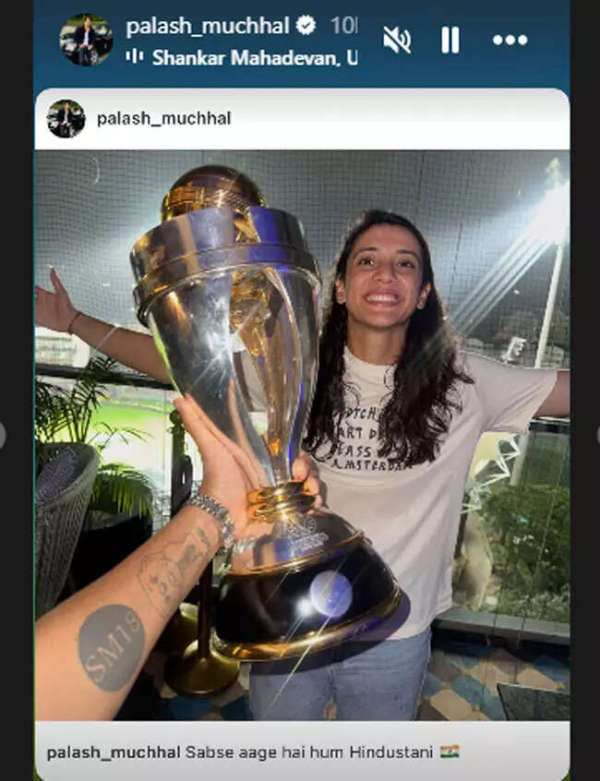Screen dimensions: 600x781
Task: Open the palash_muchhal profile picture in the header
Action: pos(85,39)
